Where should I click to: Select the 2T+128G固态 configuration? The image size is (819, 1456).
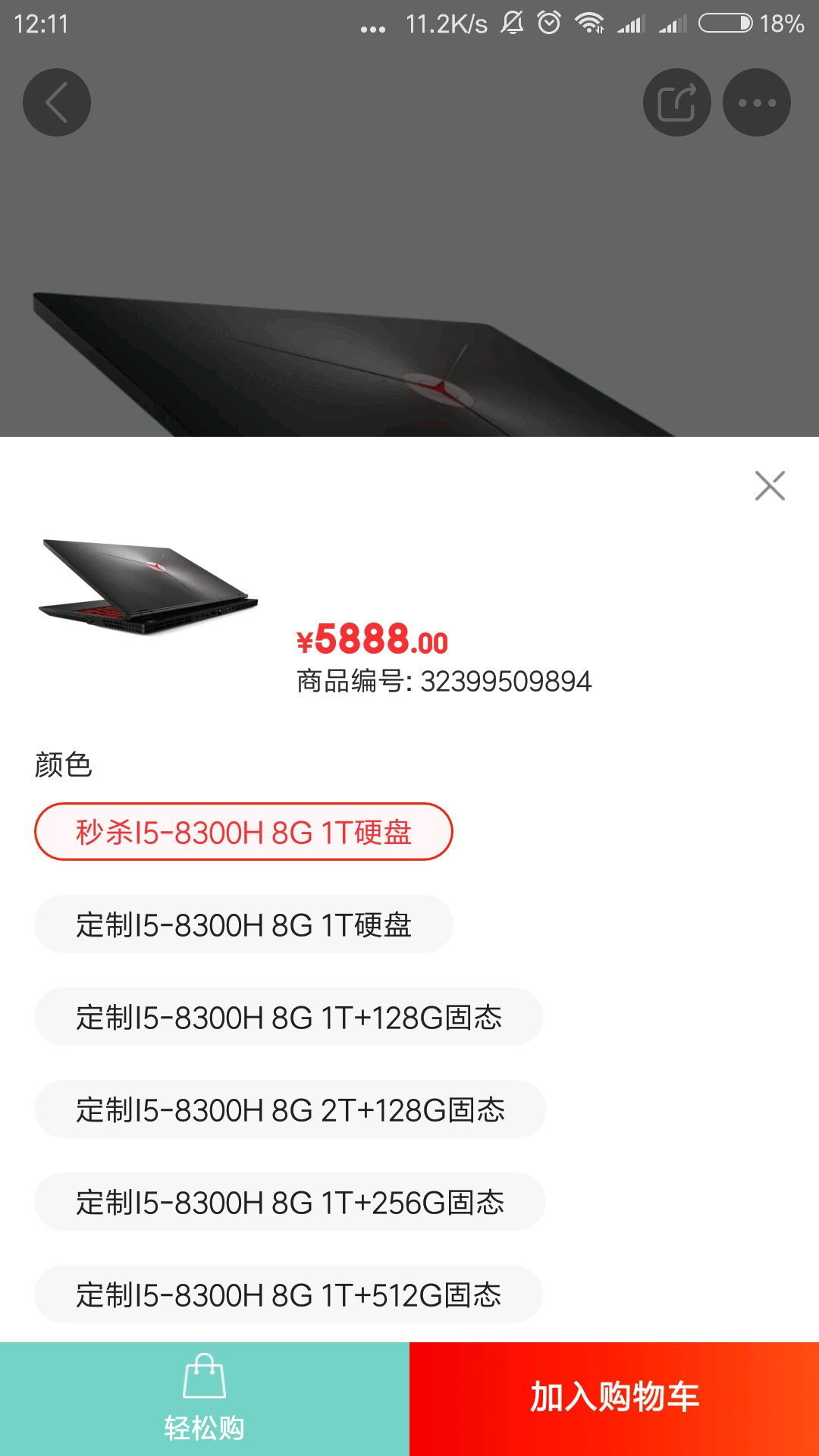(290, 1109)
